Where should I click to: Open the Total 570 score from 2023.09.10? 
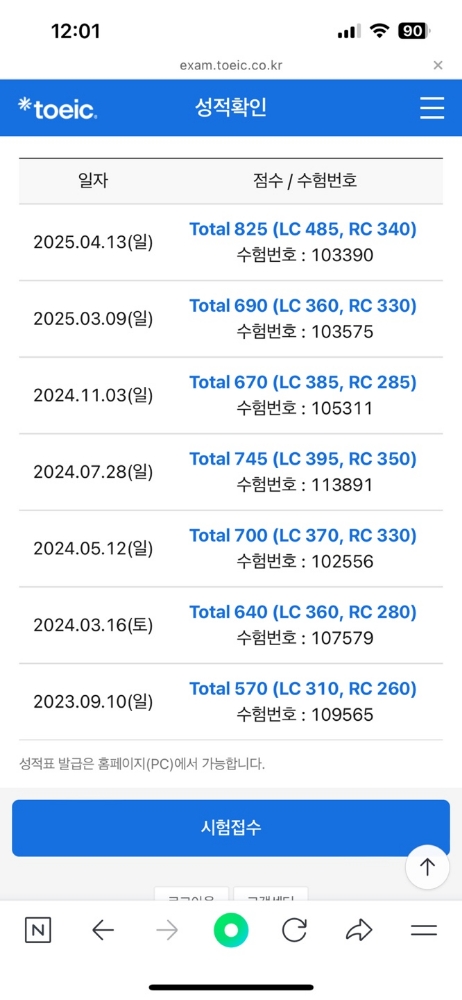[302, 688]
